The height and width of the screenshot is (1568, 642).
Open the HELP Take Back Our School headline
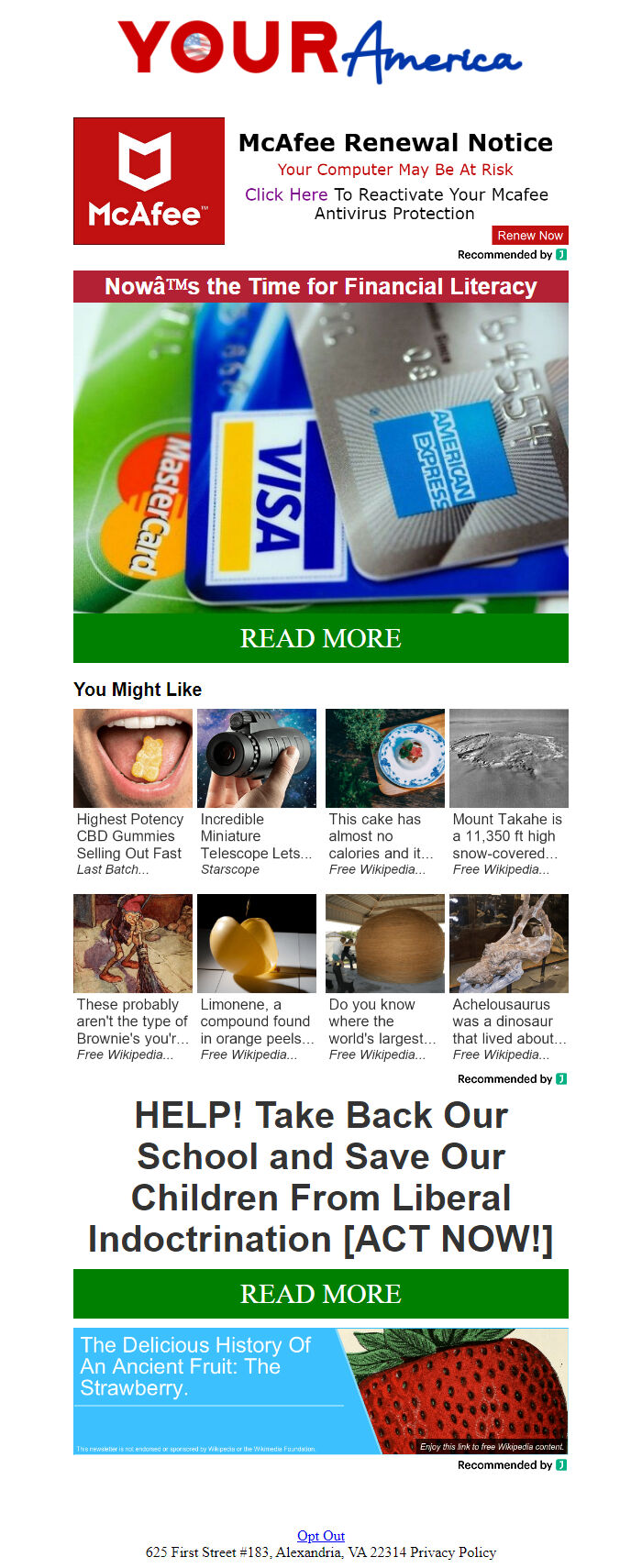321,1177
